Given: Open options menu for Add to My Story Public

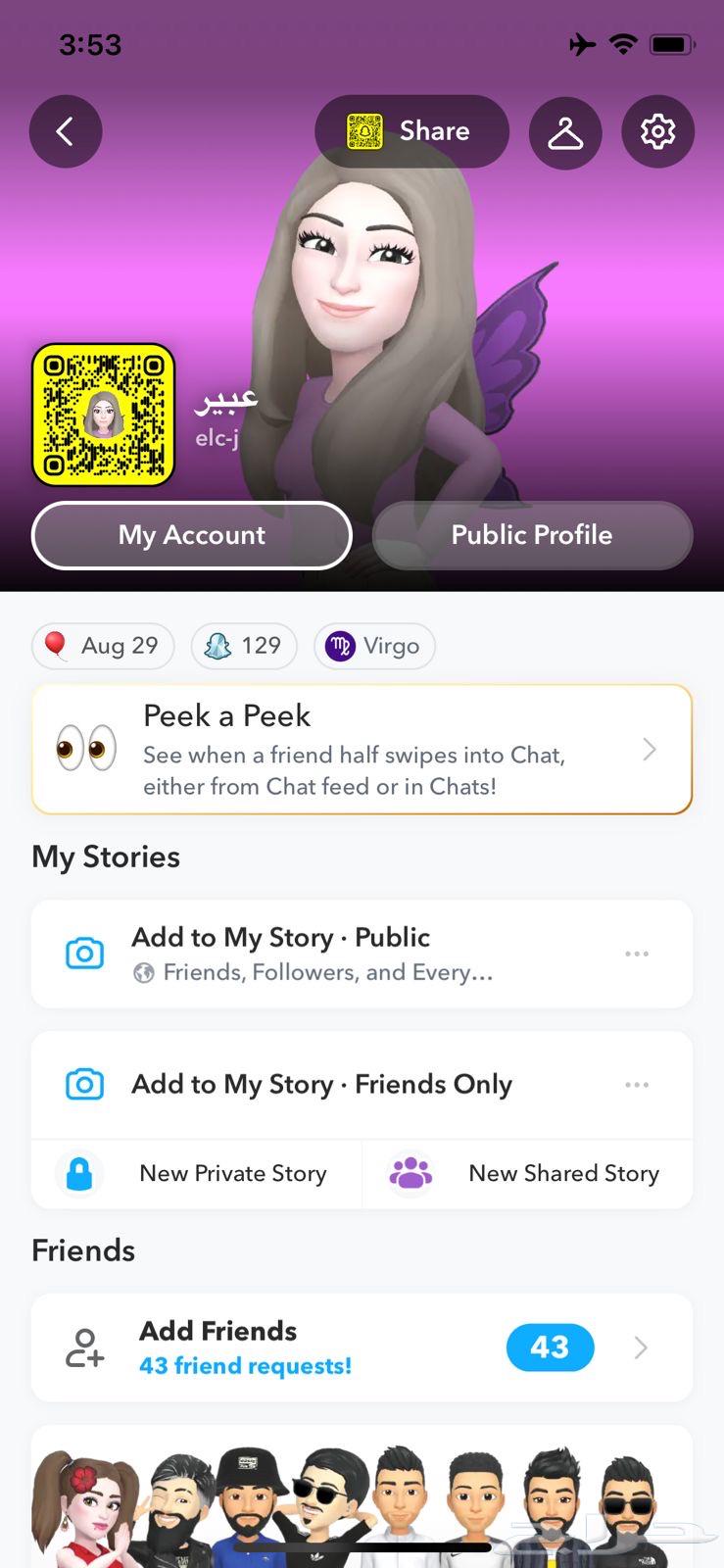Looking at the screenshot, I should pos(637,953).
